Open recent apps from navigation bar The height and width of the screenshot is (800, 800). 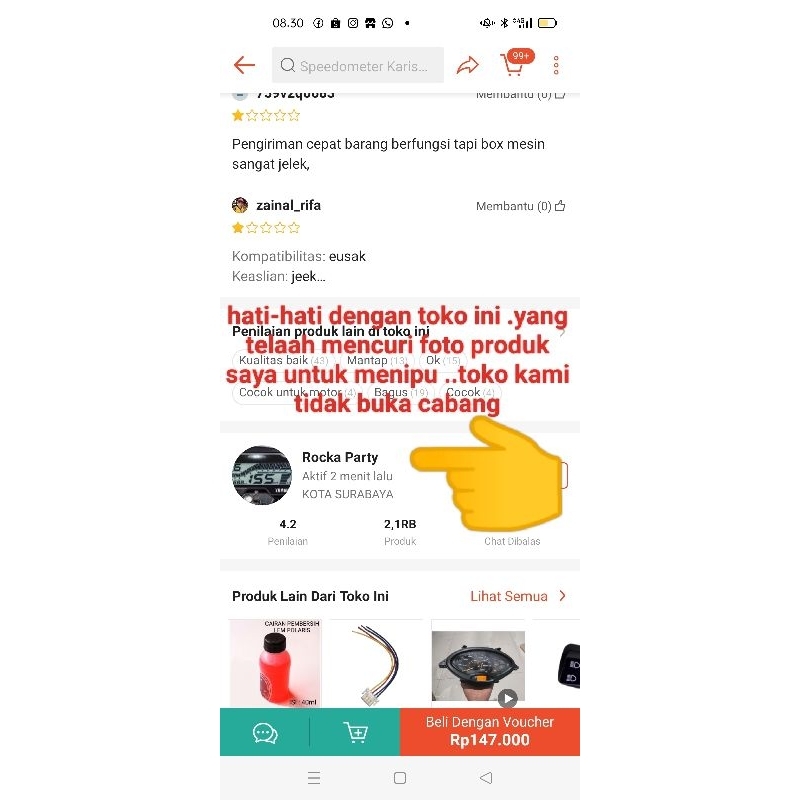tap(314, 778)
